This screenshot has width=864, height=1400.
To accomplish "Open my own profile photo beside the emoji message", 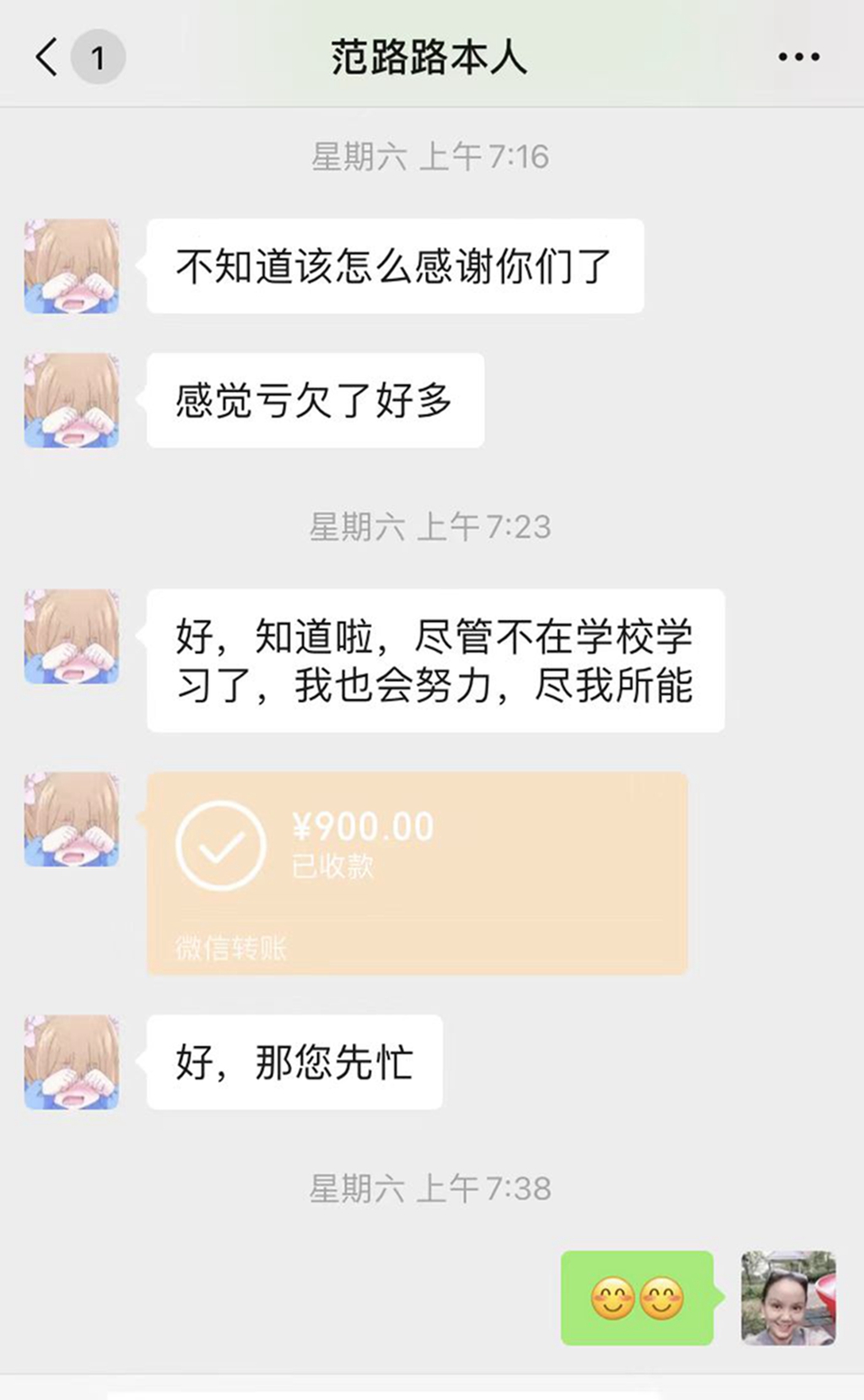I will [788, 1297].
